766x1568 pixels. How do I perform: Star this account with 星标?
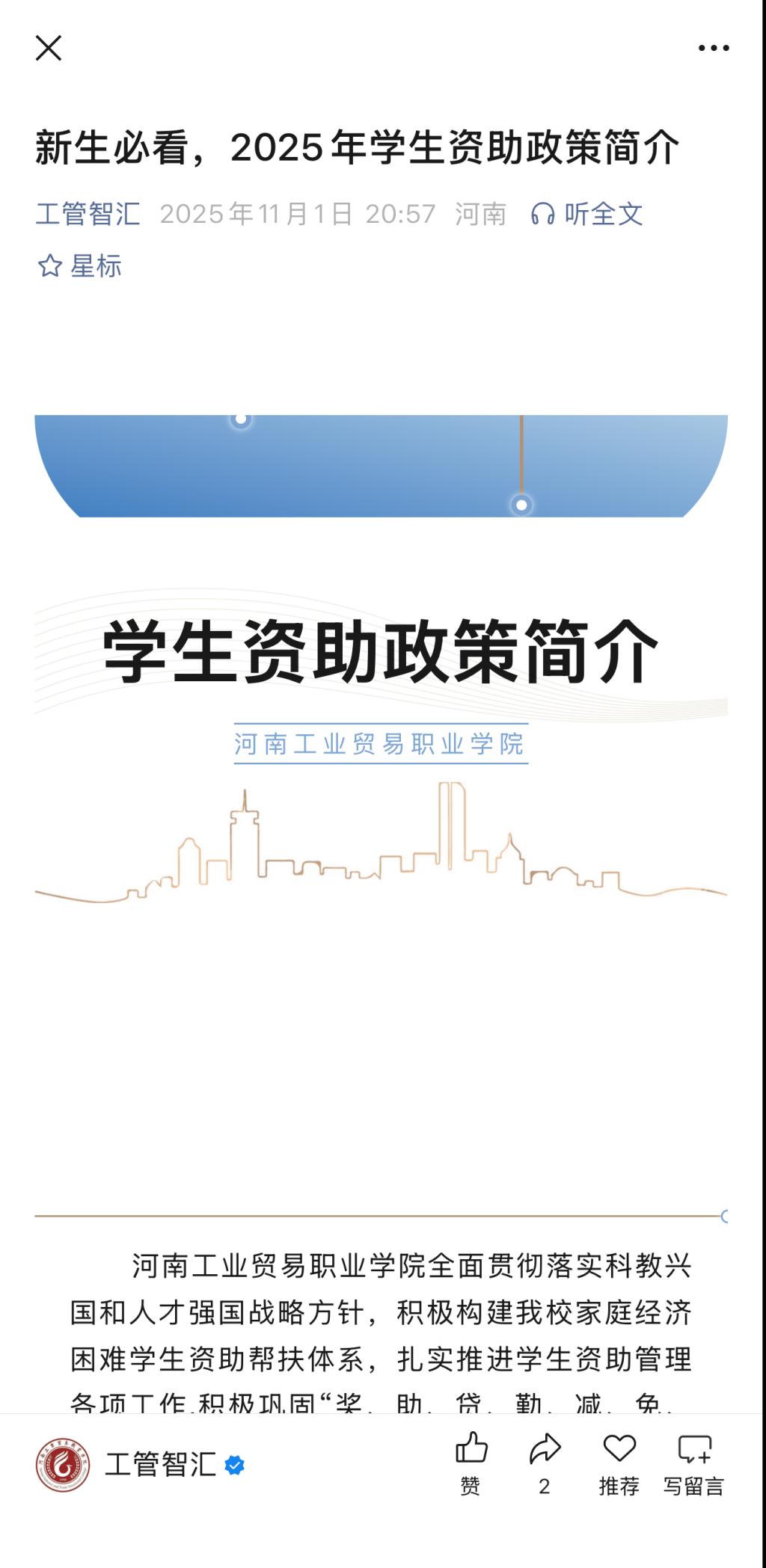[80, 266]
